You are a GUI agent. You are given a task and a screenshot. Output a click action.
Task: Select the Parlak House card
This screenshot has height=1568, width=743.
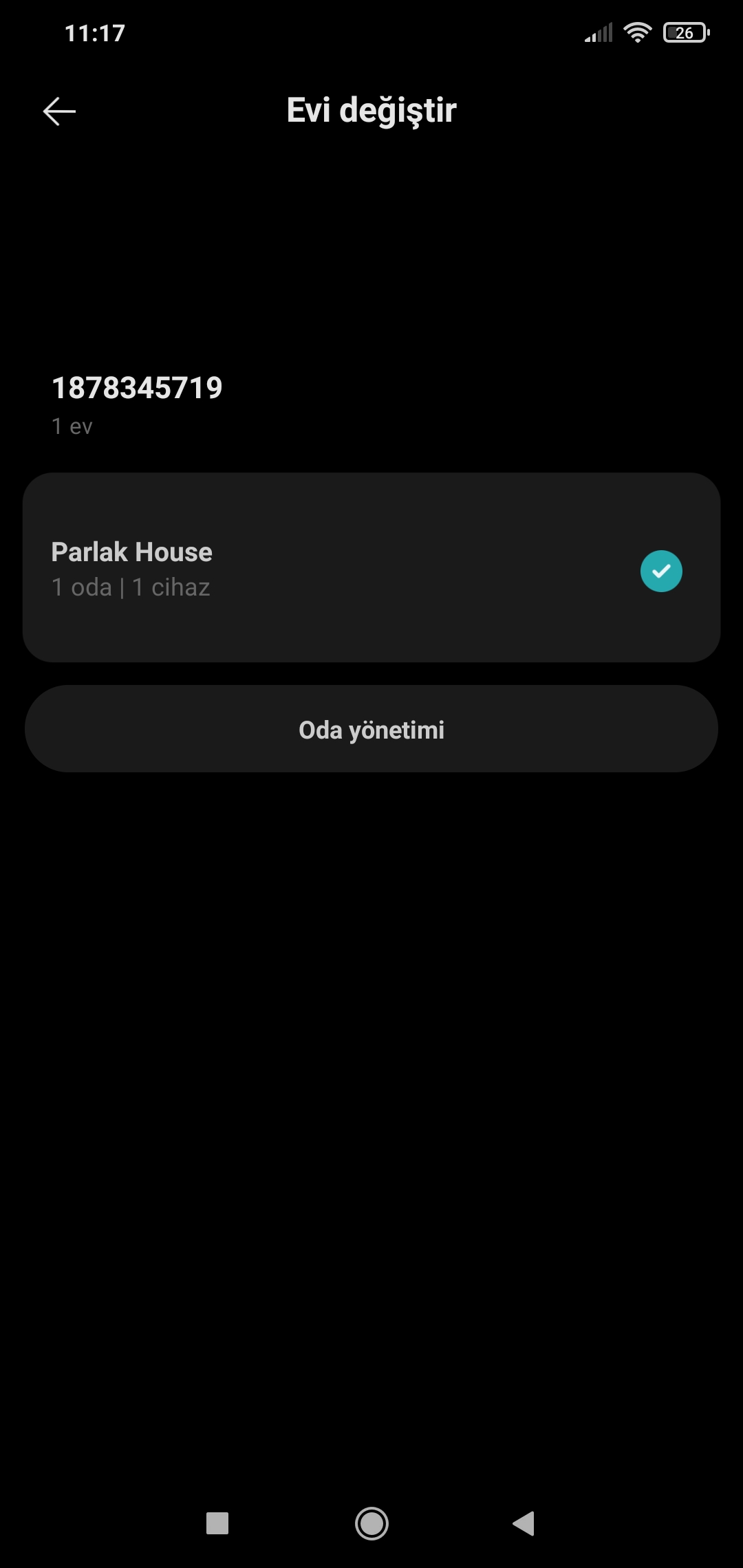371,567
